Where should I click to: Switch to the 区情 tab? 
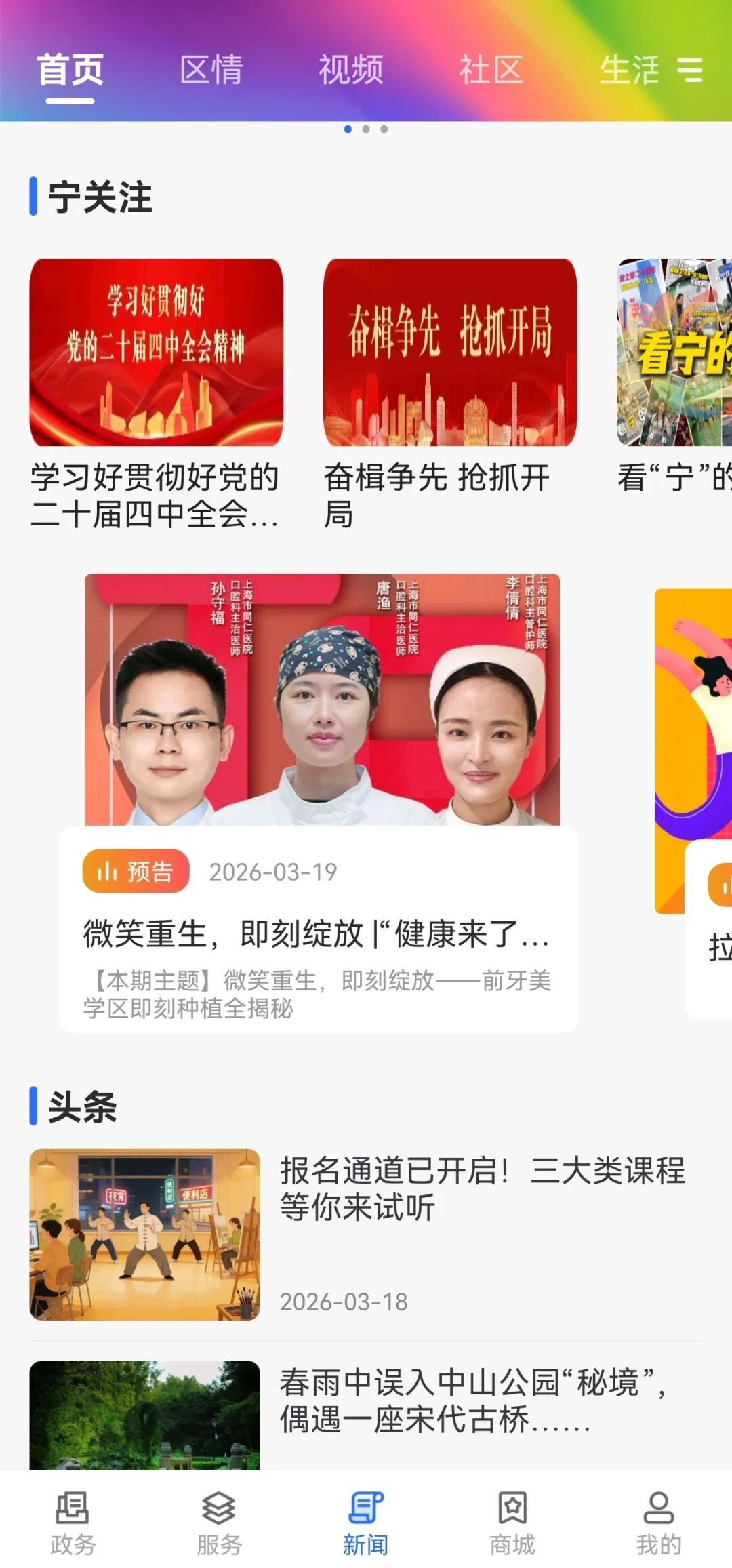[x=211, y=70]
